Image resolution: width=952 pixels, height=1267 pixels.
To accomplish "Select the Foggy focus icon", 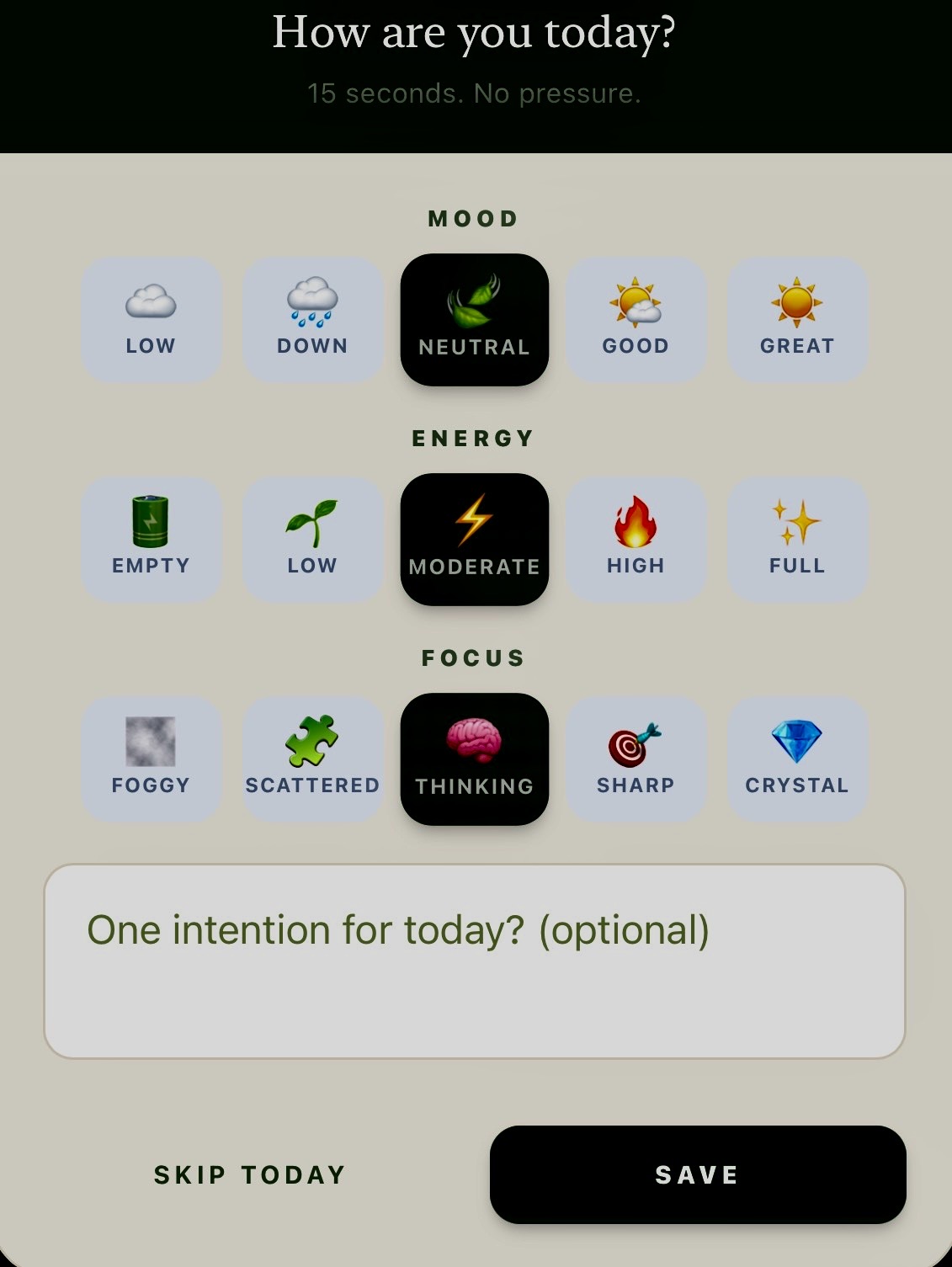I will click(x=151, y=758).
